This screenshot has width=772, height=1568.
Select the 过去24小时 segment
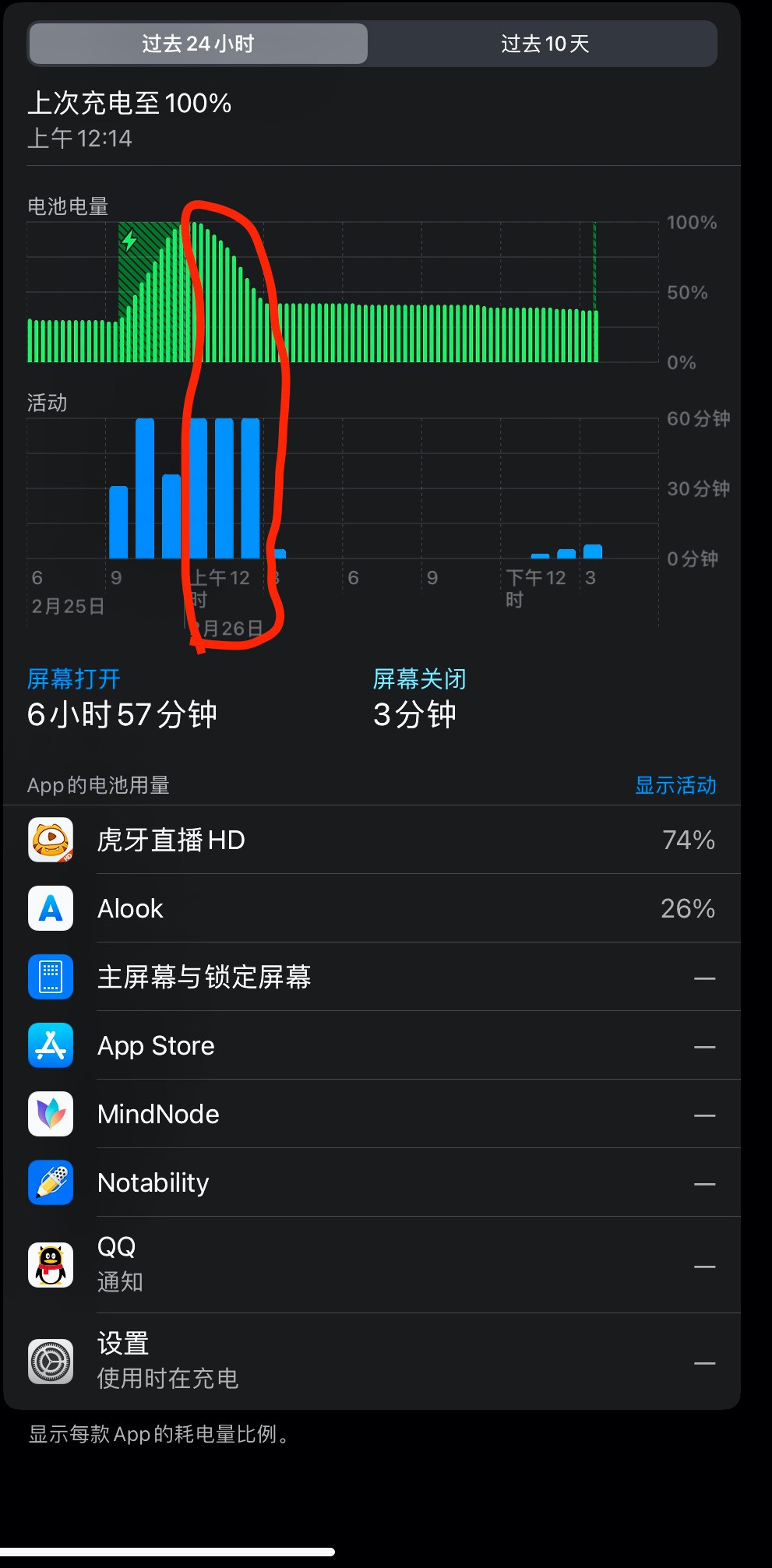198,44
